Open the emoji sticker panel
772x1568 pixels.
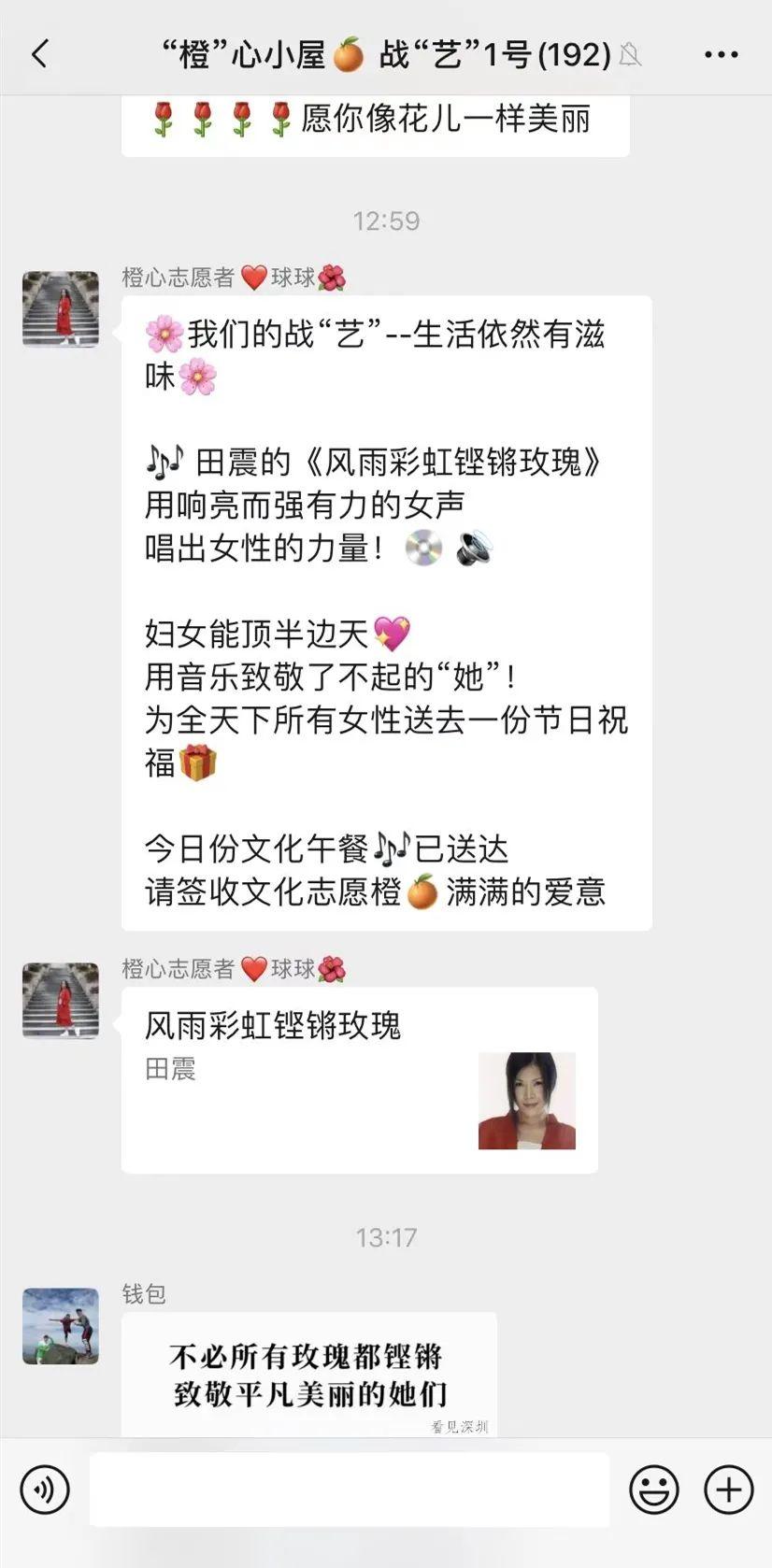point(653,1489)
